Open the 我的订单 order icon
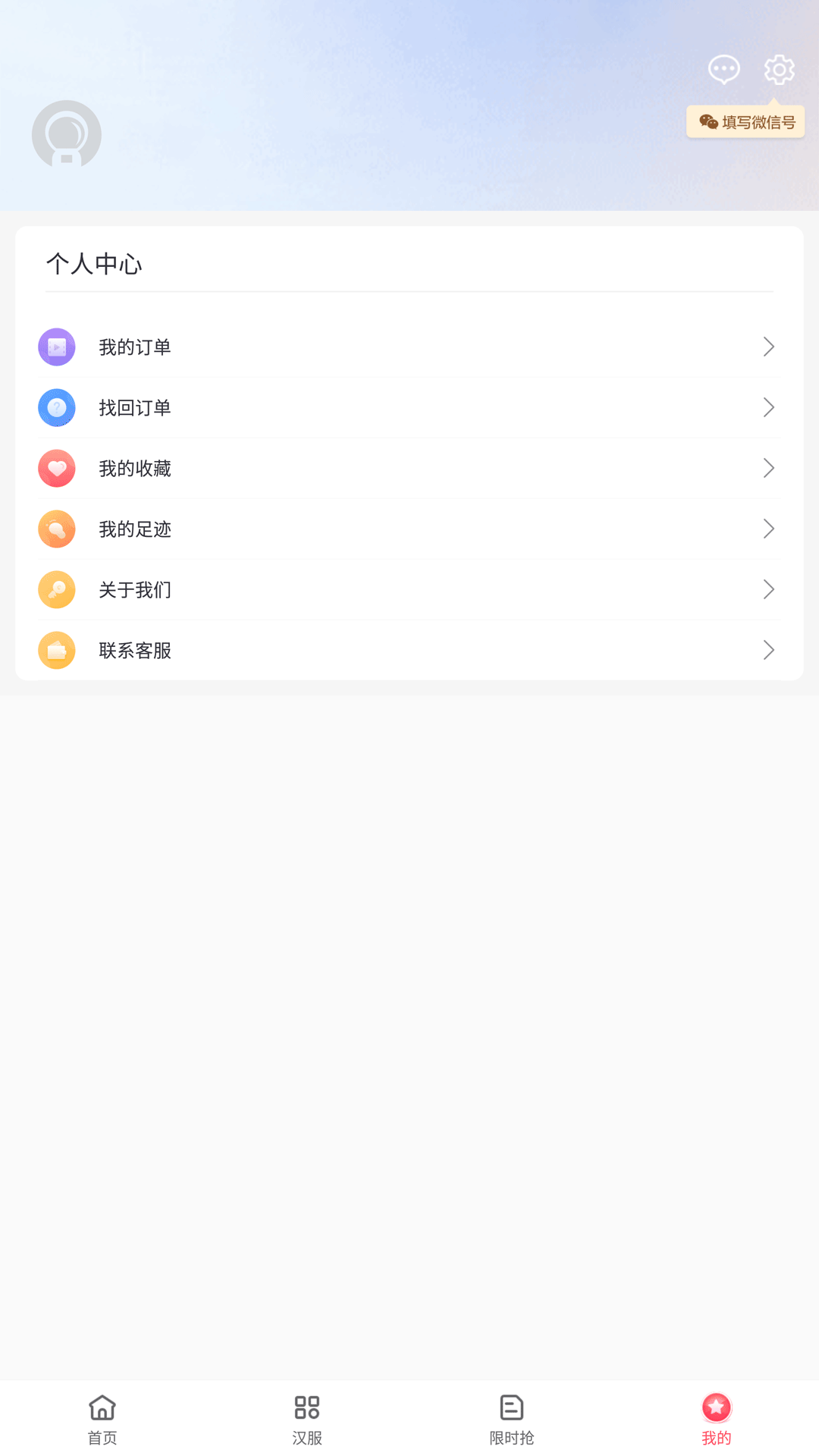The image size is (819, 1456). (x=57, y=347)
